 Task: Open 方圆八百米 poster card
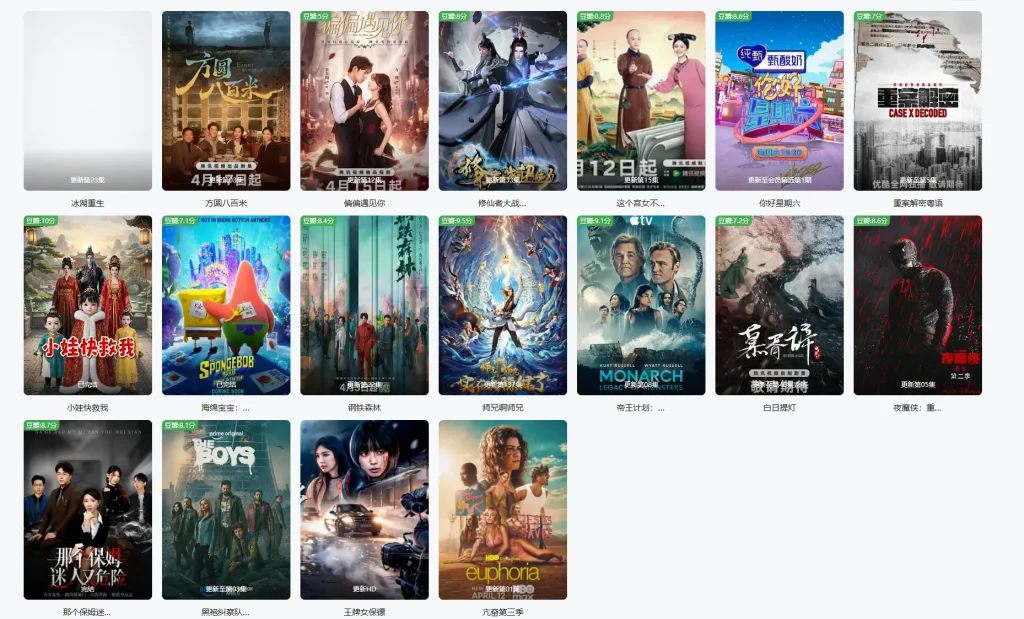tap(226, 100)
